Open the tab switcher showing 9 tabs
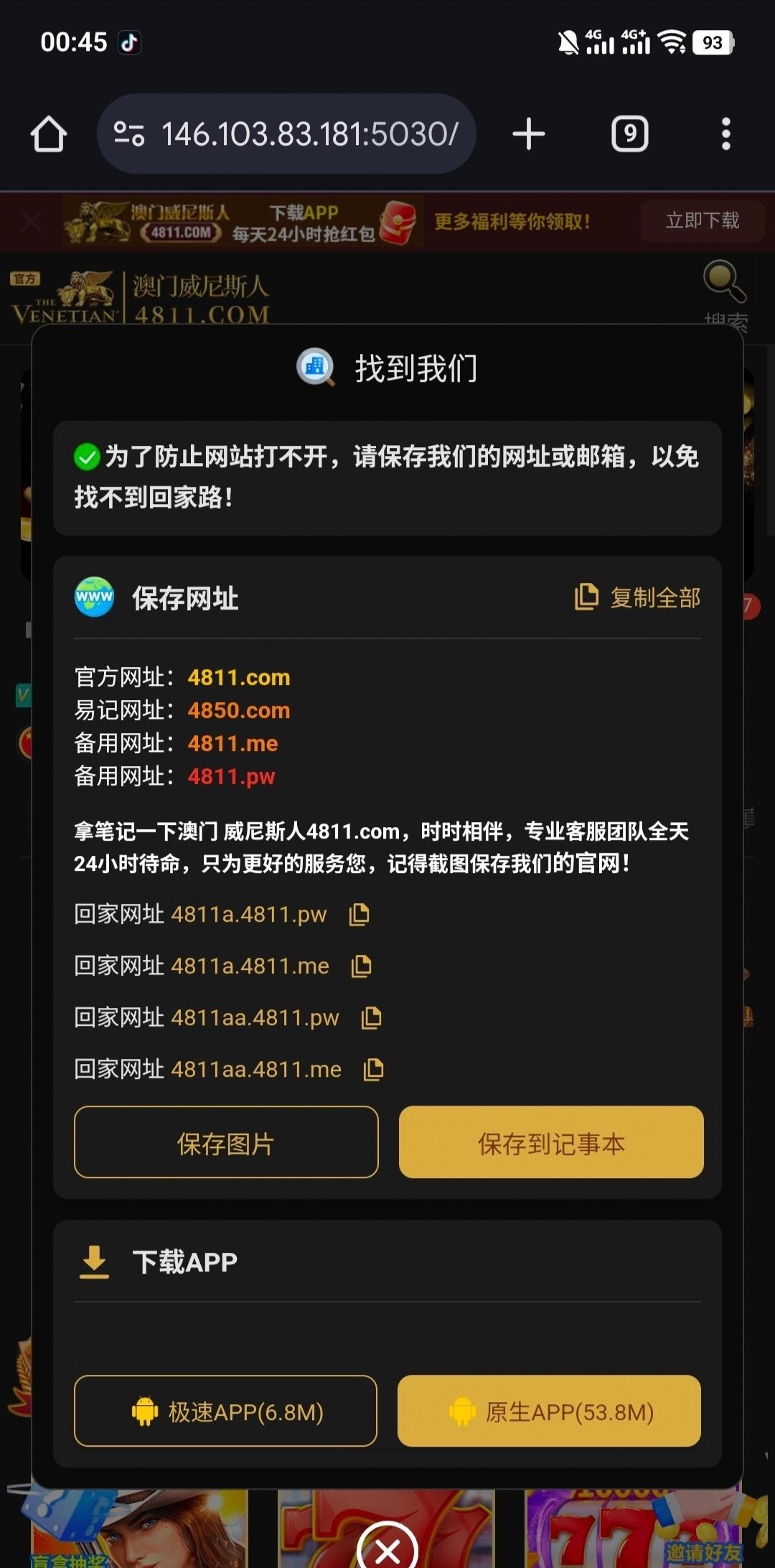The height and width of the screenshot is (1568, 775). (x=629, y=134)
